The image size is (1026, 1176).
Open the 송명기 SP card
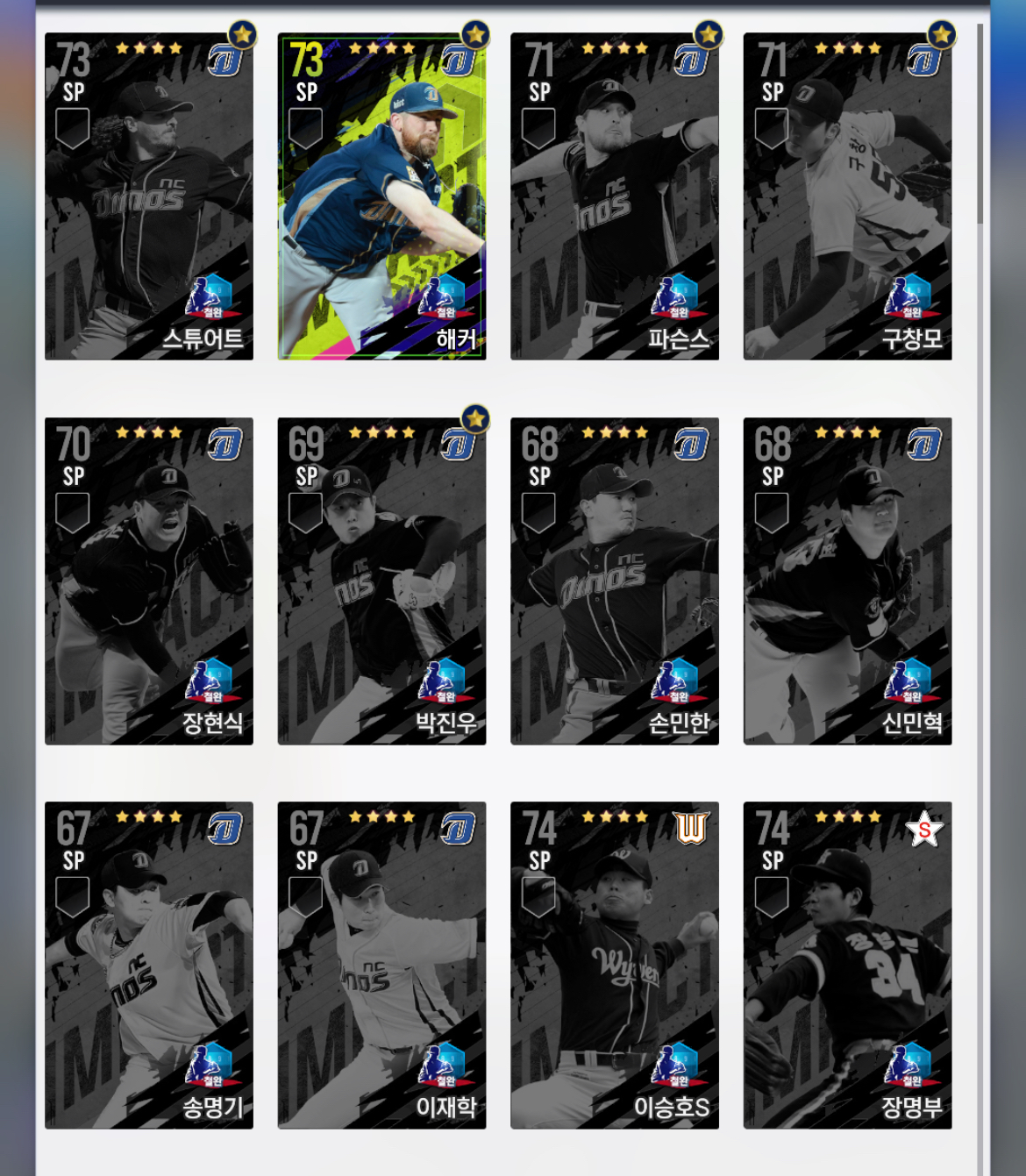click(x=149, y=965)
